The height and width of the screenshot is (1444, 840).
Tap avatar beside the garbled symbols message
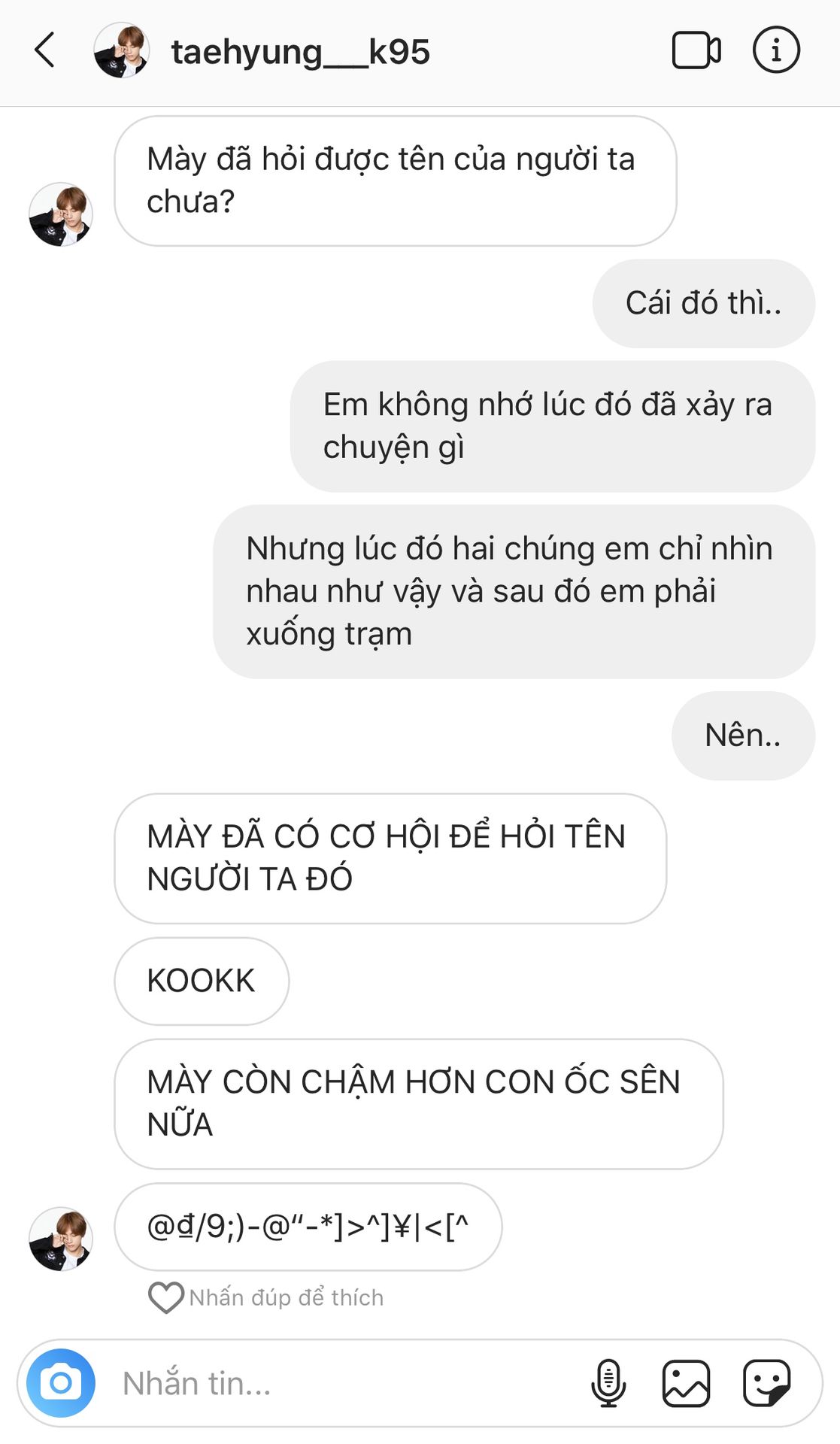[61, 1239]
